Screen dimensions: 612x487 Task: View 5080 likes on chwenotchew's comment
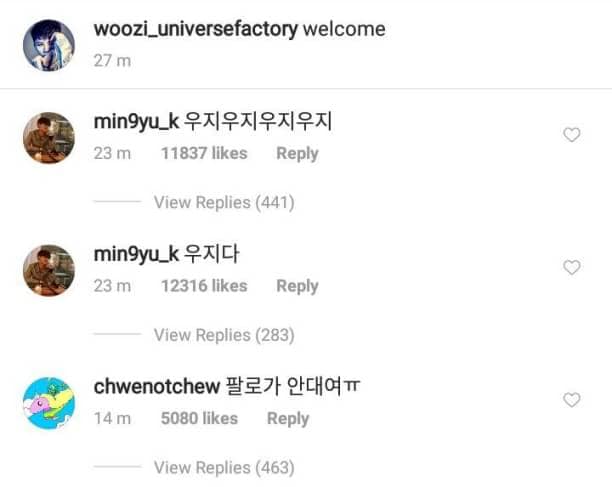[x=199, y=418]
